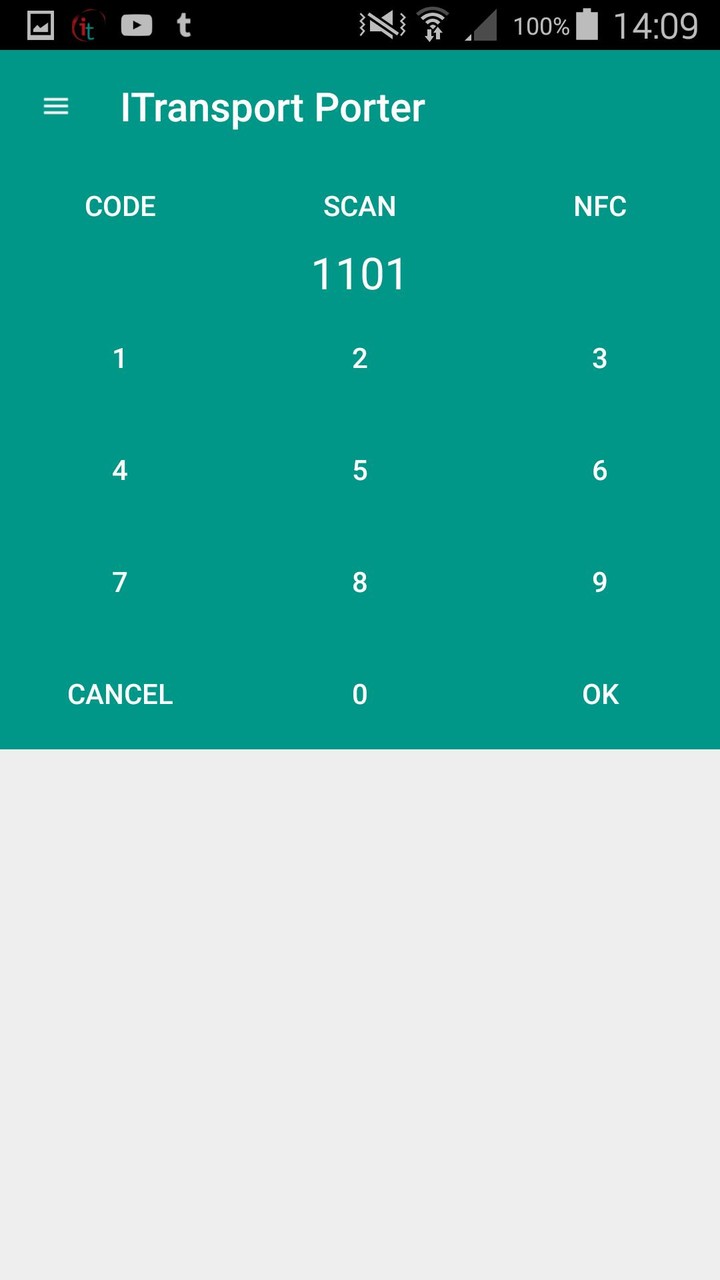Image resolution: width=720 pixels, height=1280 pixels.
Task: Open the NFC input tab
Action: pyautogui.click(x=600, y=206)
